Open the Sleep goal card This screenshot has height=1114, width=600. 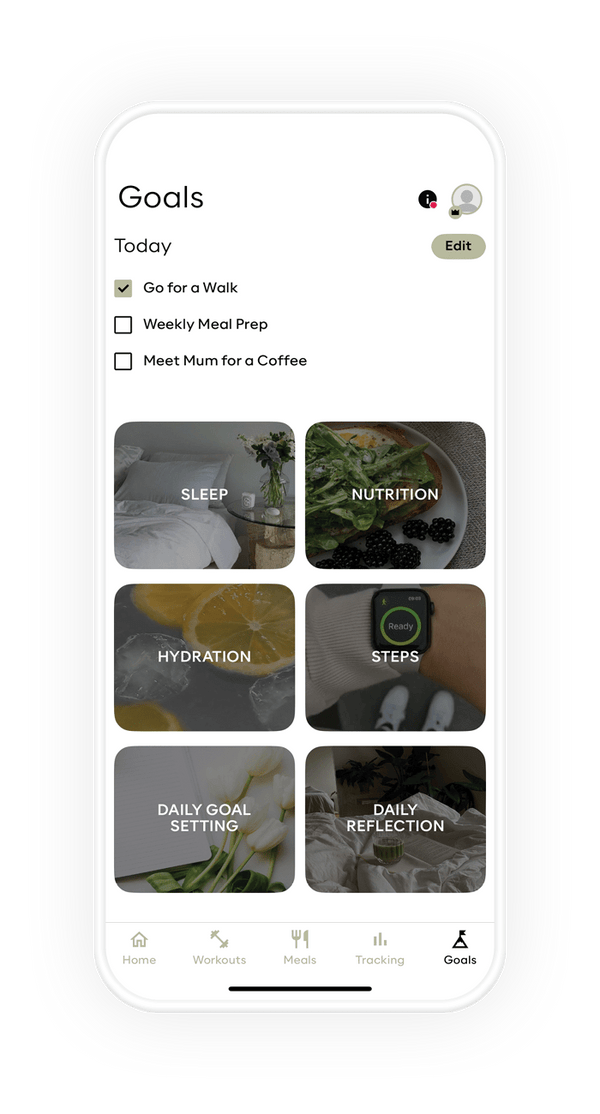point(204,495)
